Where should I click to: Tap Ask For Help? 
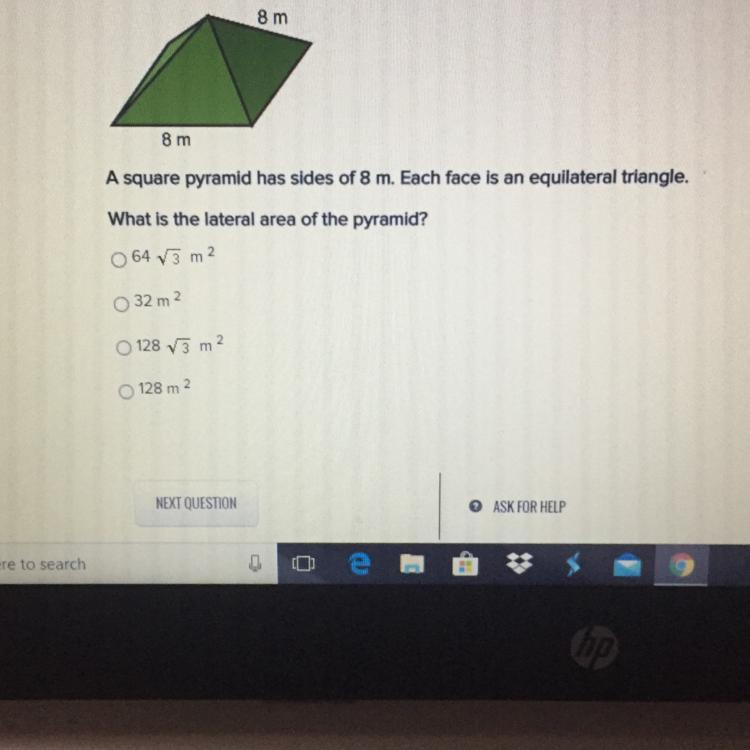pyautogui.click(x=518, y=507)
